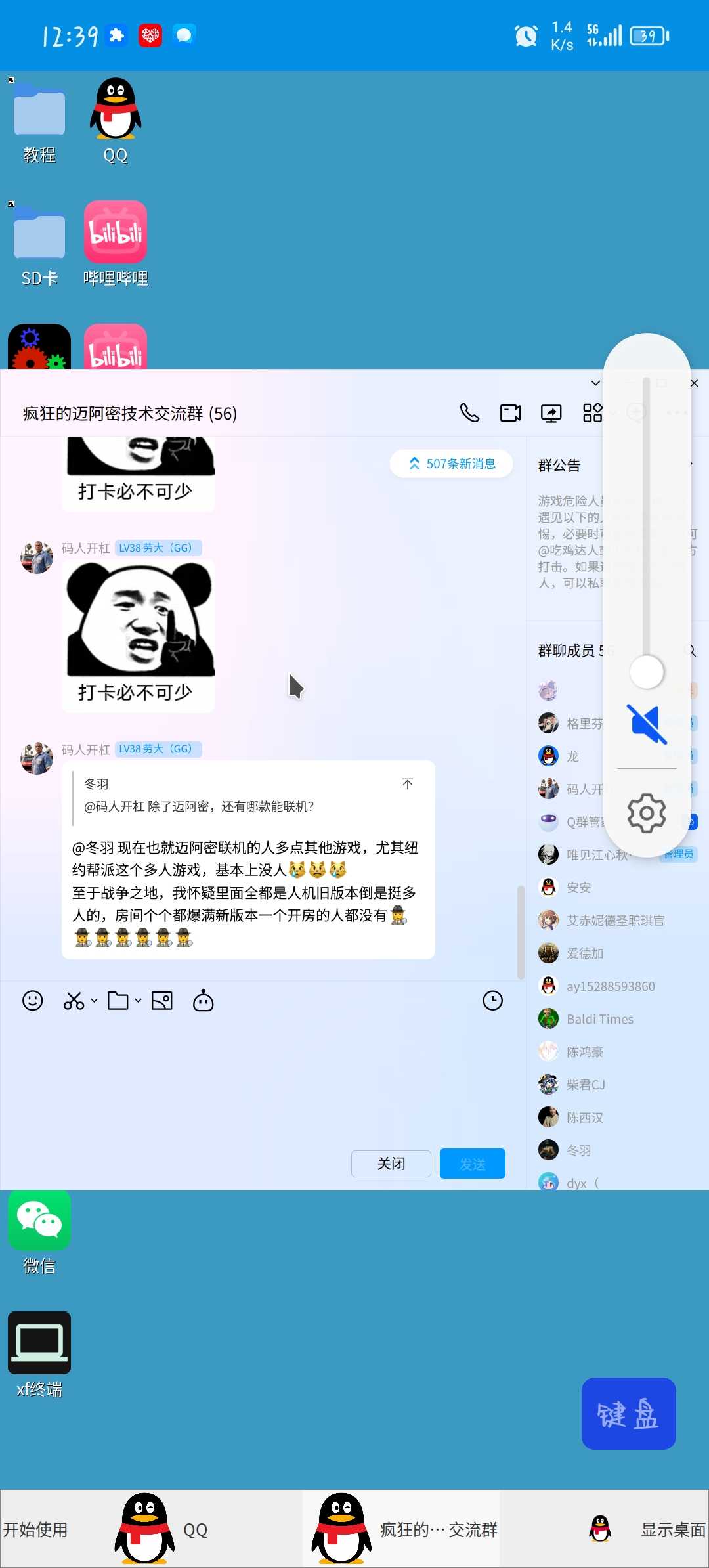This screenshot has height=1568, width=709.
Task: Open screen sharing icon
Action: 551,412
